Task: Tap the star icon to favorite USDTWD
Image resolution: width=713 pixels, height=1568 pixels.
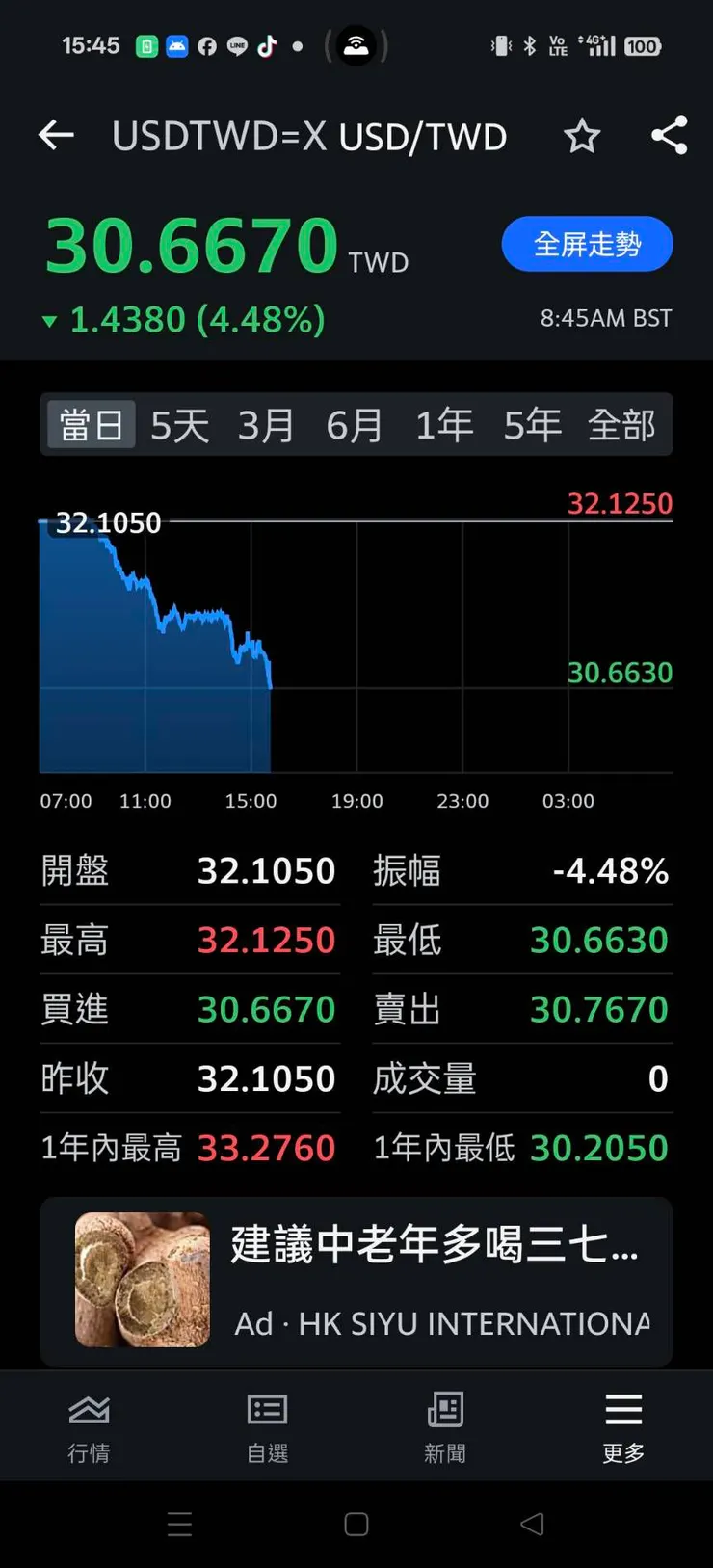Action: pyautogui.click(x=582, y=136)
